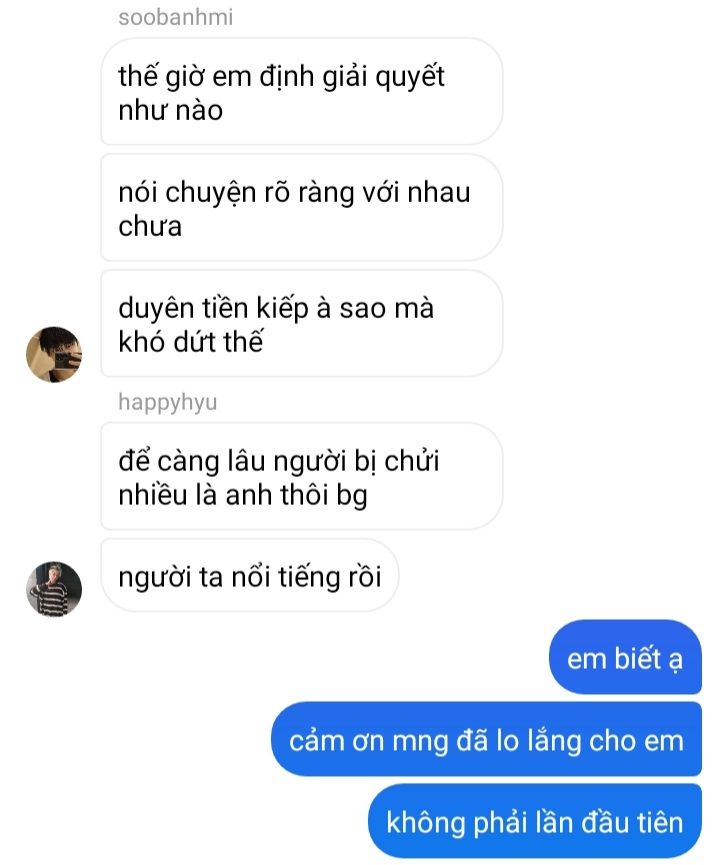Open happyhyu's profile picture avatar
This screenshot has height=865, width=720.
[54, 588]
